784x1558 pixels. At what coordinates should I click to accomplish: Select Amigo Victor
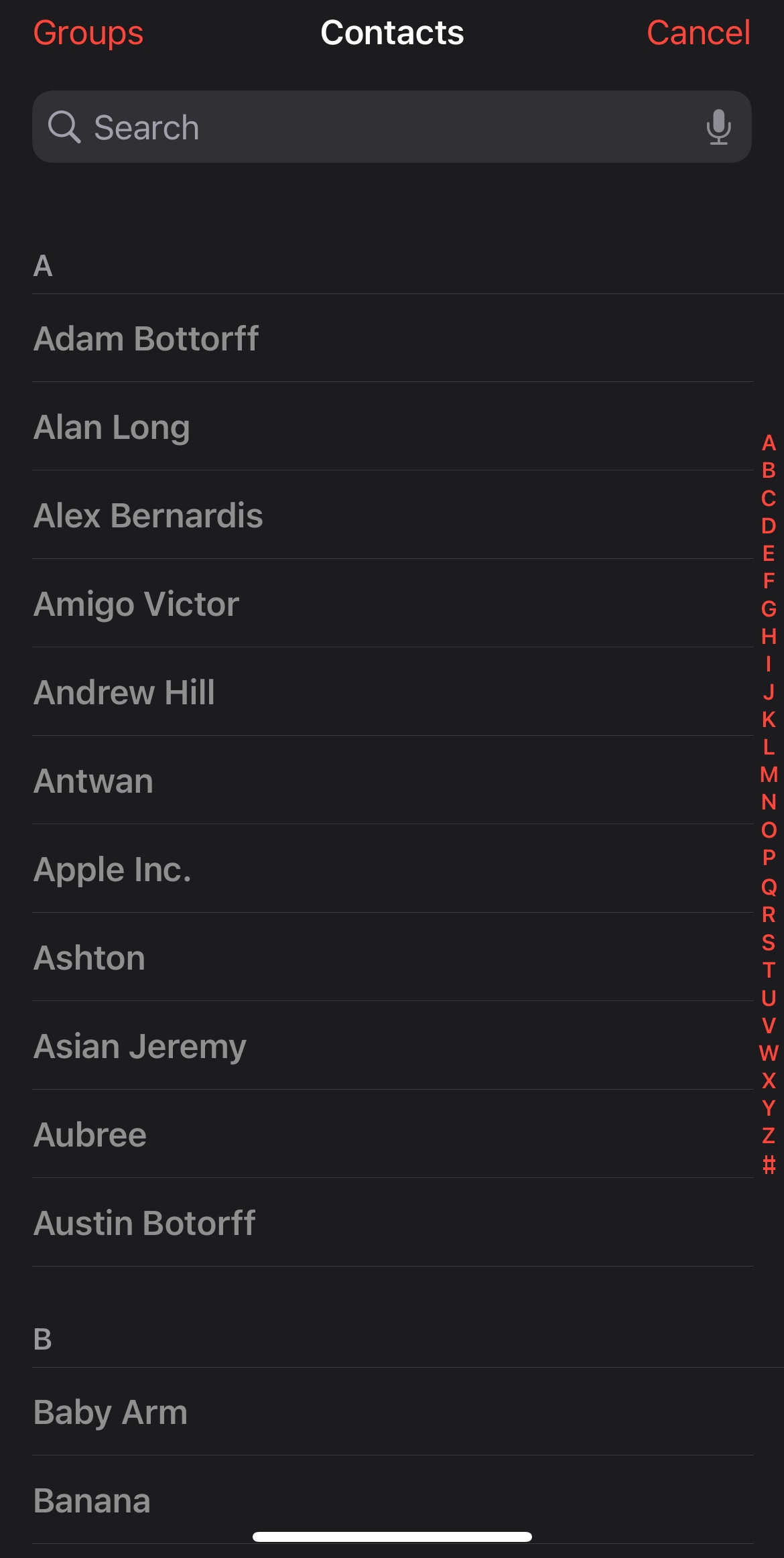(137, 604)
